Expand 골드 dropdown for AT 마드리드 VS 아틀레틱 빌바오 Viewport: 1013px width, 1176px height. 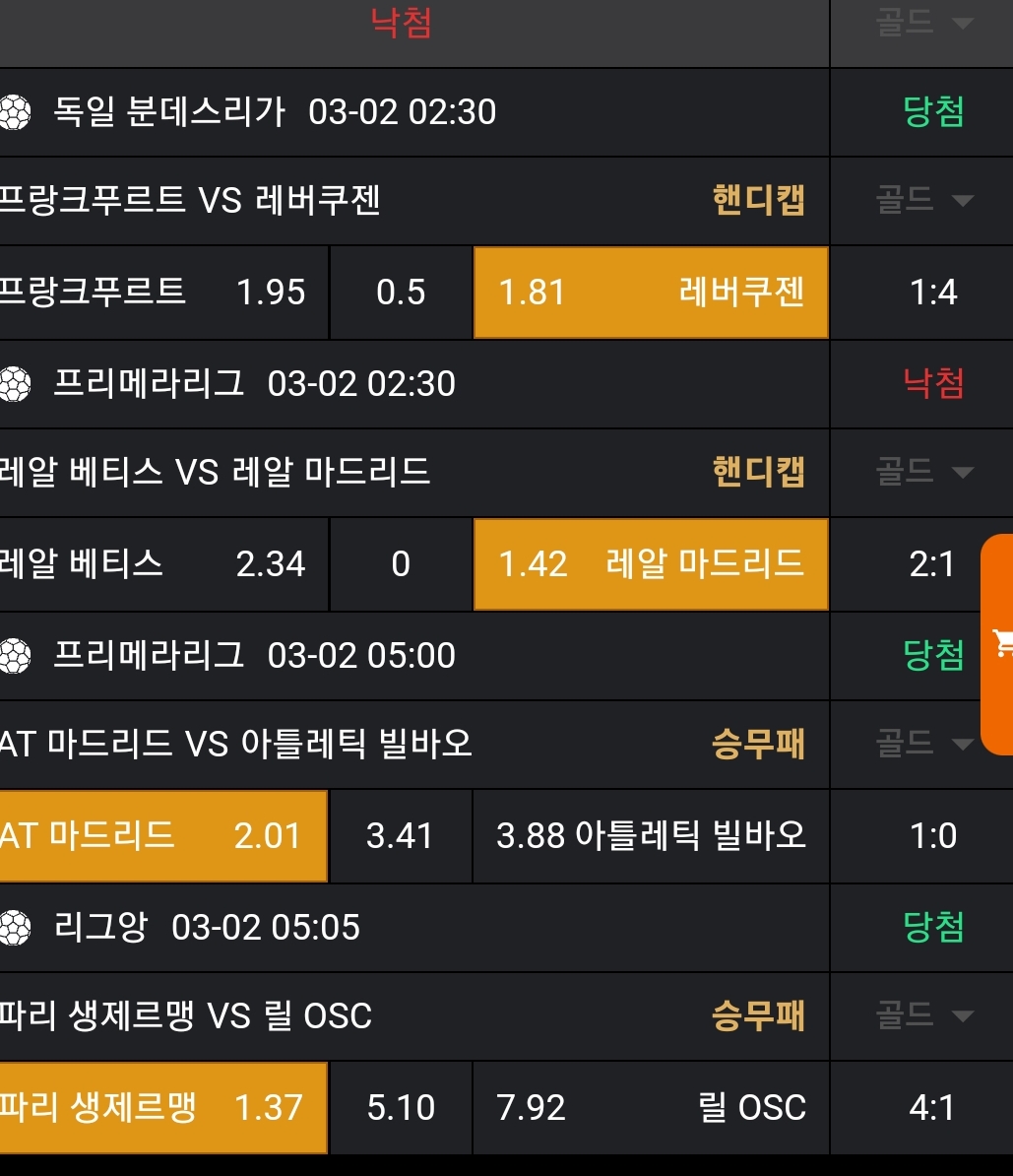point(923,745)
